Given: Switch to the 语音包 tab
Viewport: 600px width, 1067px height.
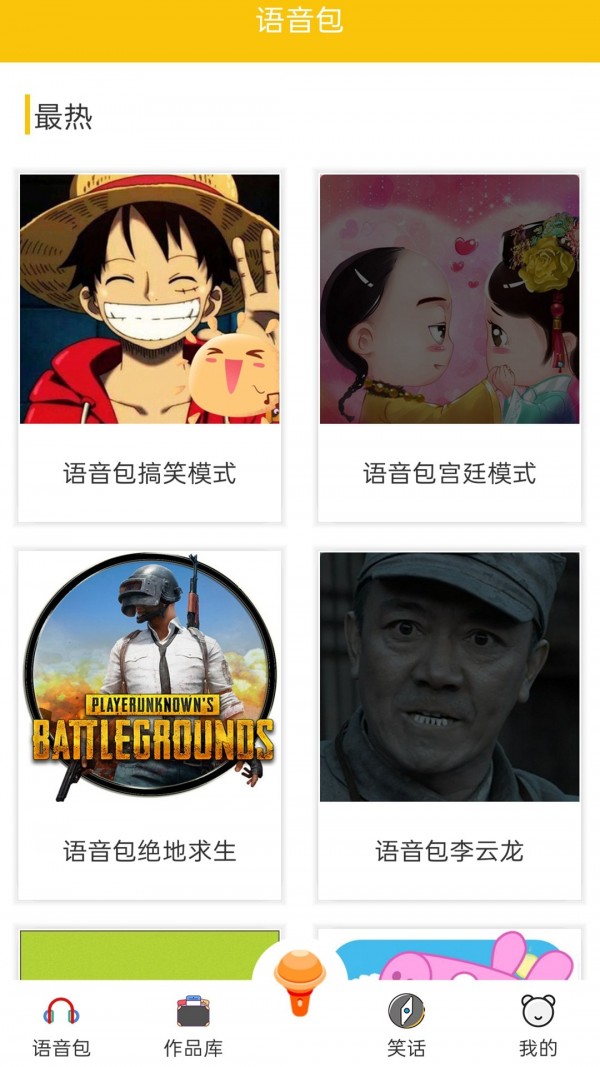Looking at the screenshot, I should point(61,1025).
